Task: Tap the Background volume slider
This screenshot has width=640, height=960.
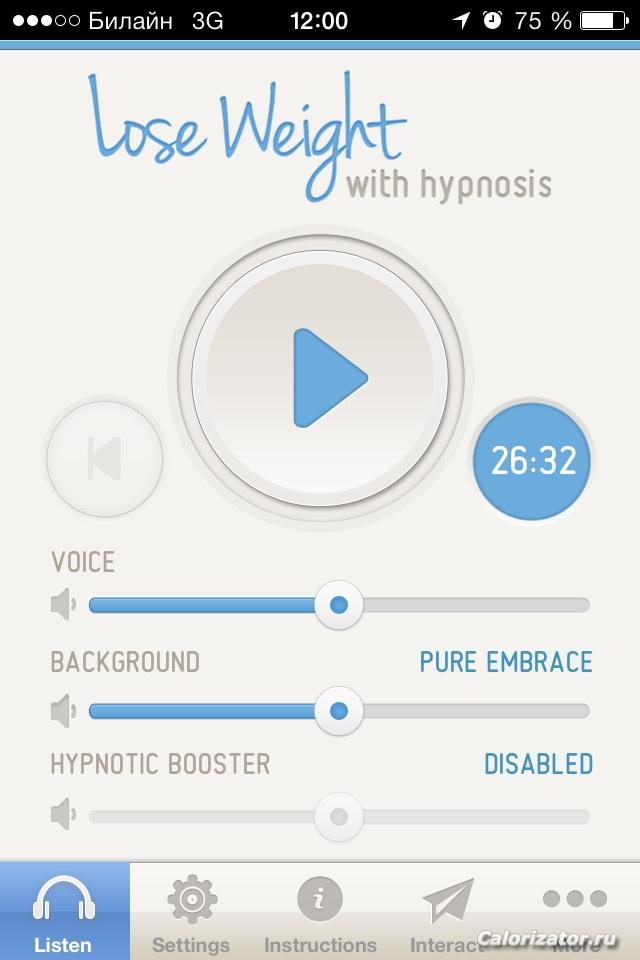Action: click(339, 711)
